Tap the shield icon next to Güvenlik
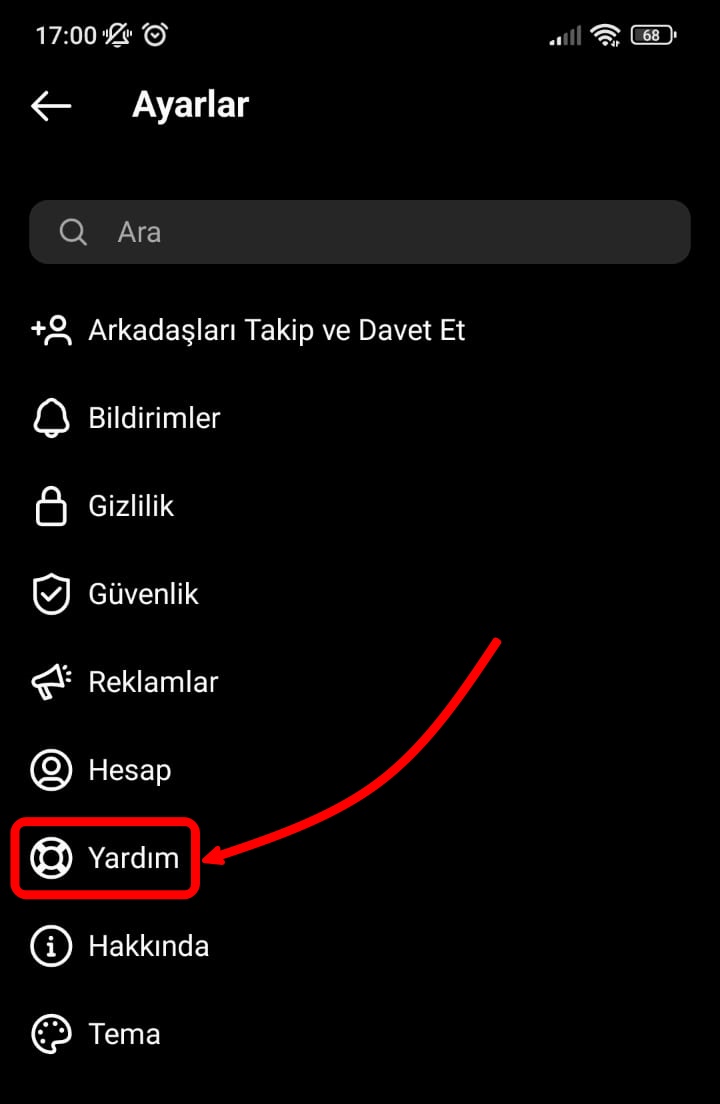The height and width of the screenshot is (1104, 720). pyautogui.click(x=52, y=593)
